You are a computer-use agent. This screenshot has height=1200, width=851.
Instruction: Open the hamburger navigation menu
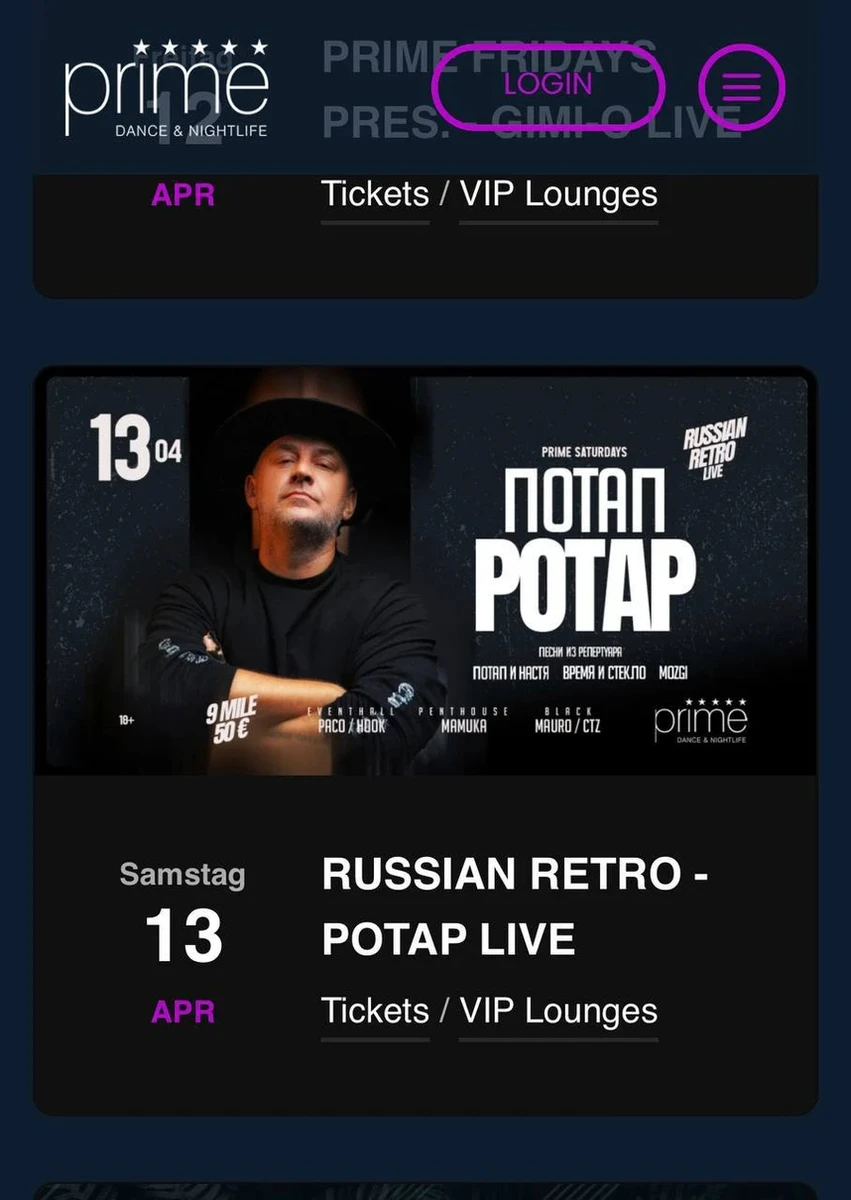pyautogui.click(x=741, y=88)
